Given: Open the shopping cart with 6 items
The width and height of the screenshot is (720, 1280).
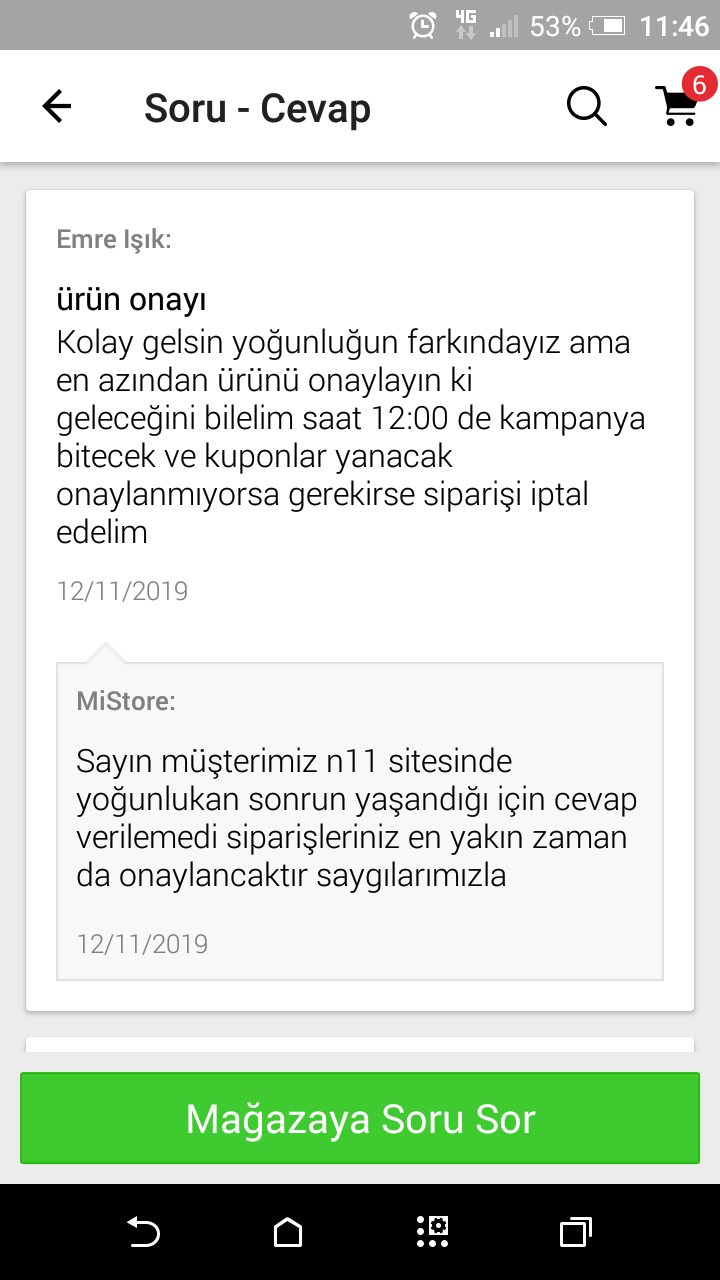Looking at the screenshot, I should coord(679,101).
